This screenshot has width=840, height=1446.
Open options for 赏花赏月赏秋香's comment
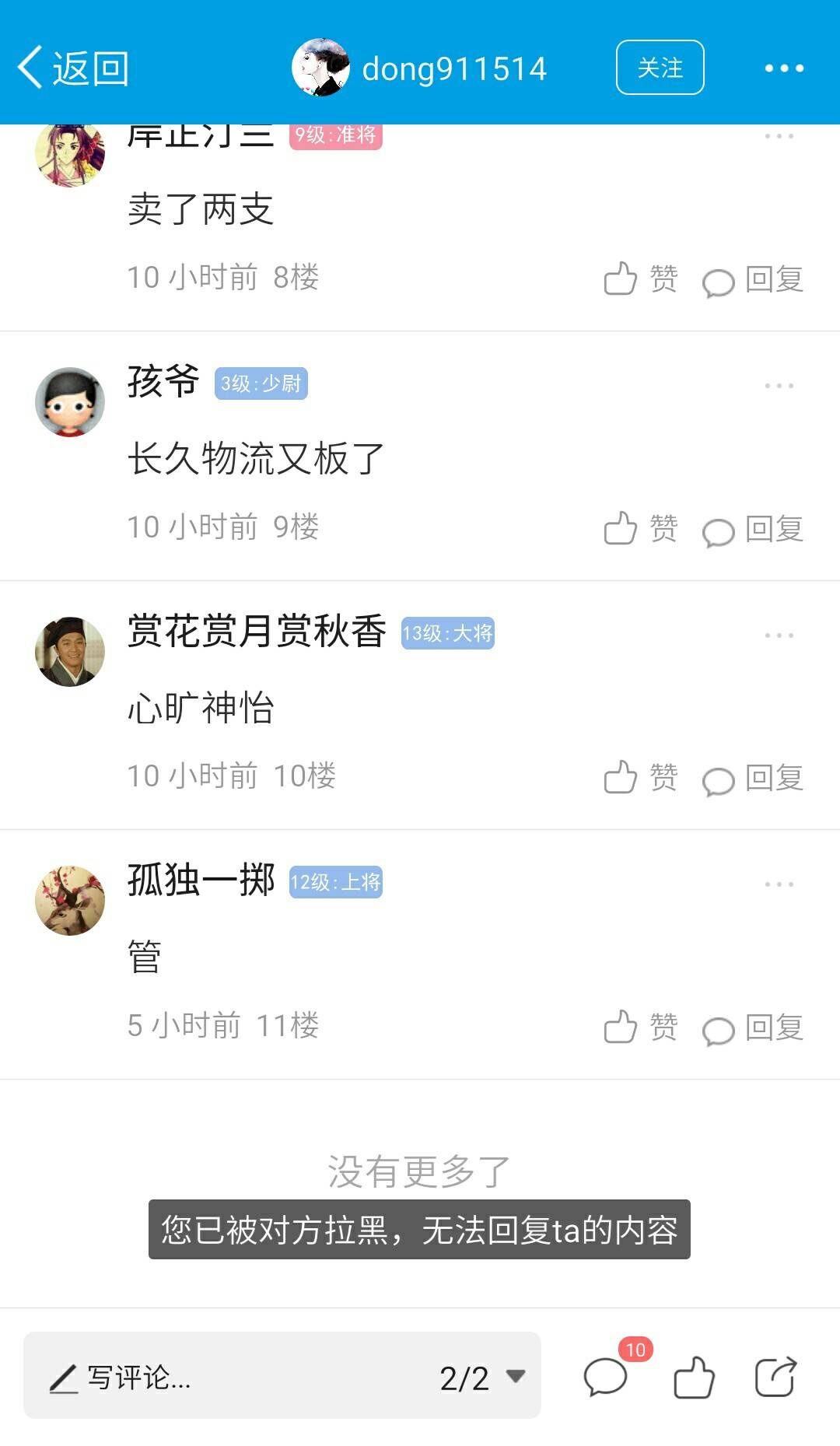(x=779, y=635)
